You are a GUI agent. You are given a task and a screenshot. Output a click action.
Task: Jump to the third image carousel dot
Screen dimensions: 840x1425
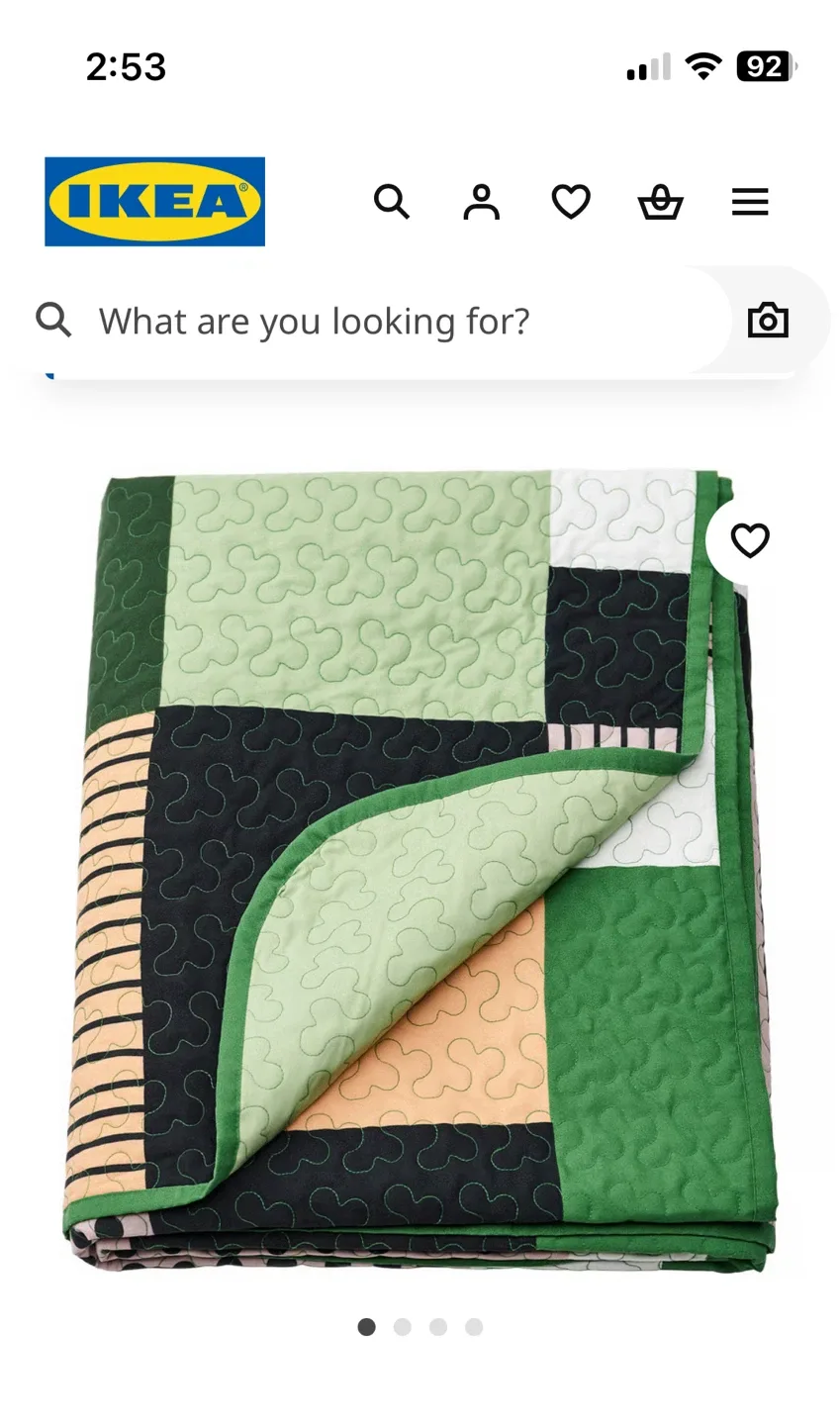(437, 1327)
